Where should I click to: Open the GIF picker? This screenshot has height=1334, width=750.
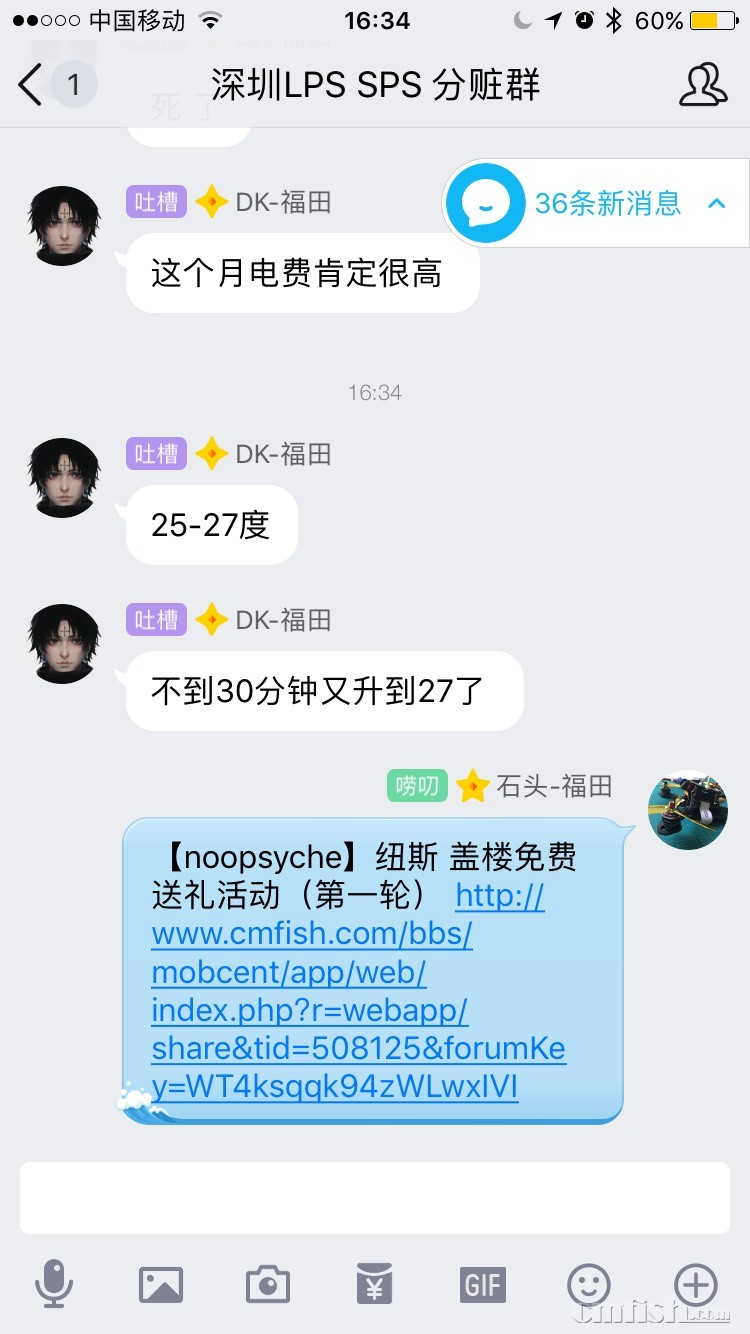point(482,1283)
